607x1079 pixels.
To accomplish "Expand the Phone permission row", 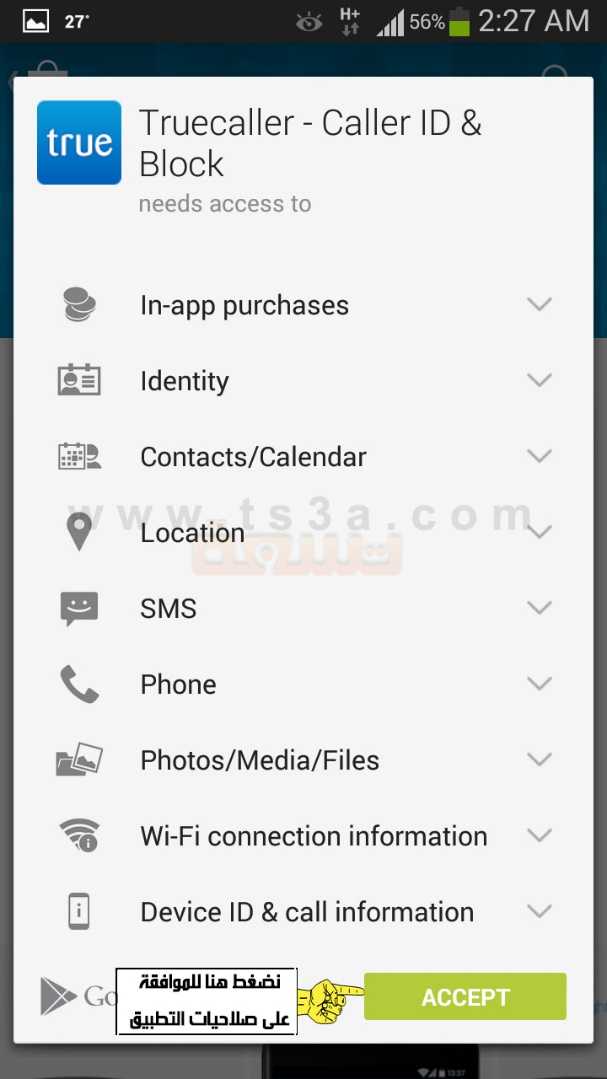I will click(303, 683).
